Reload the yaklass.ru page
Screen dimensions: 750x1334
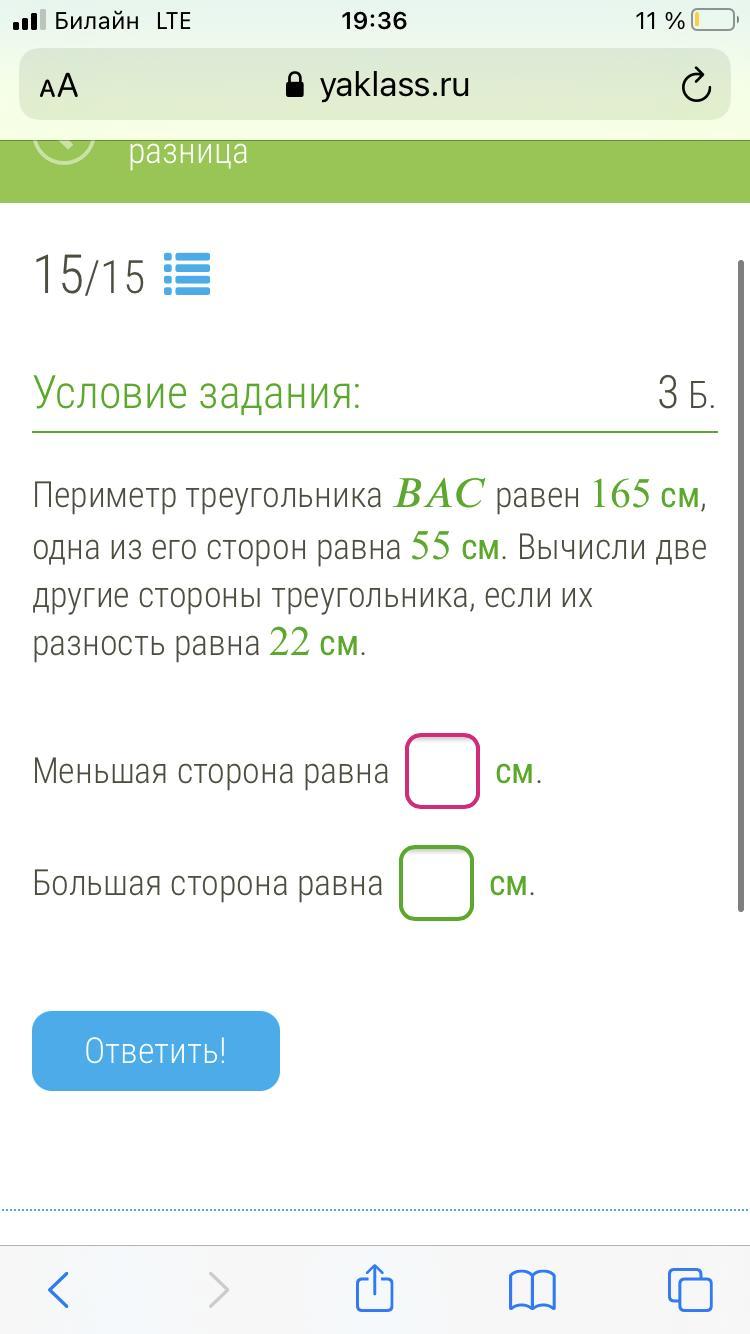[x=696, y=86]
